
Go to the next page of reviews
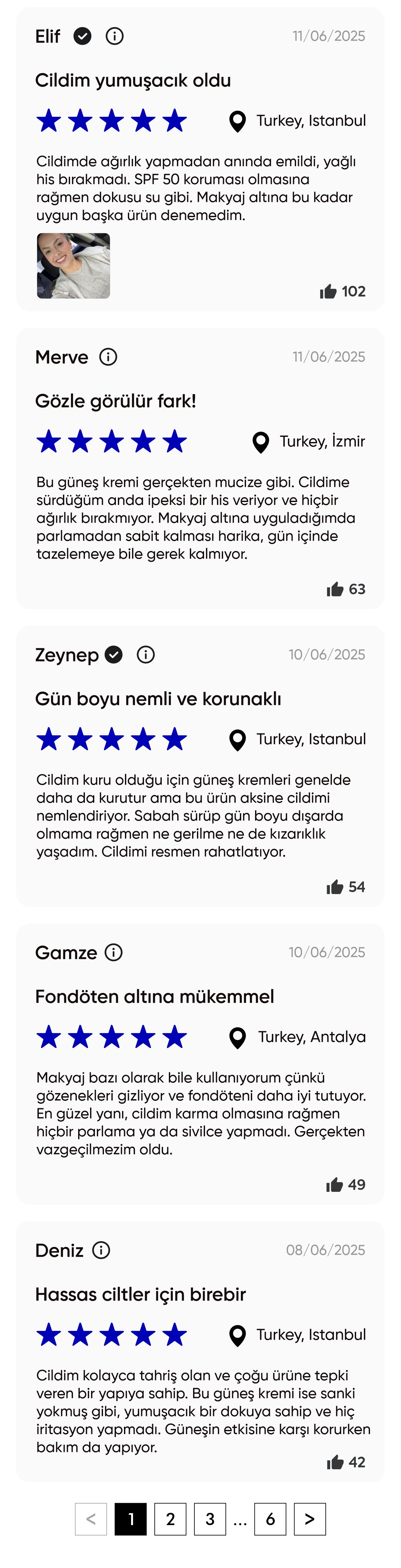coord(310,1519)
